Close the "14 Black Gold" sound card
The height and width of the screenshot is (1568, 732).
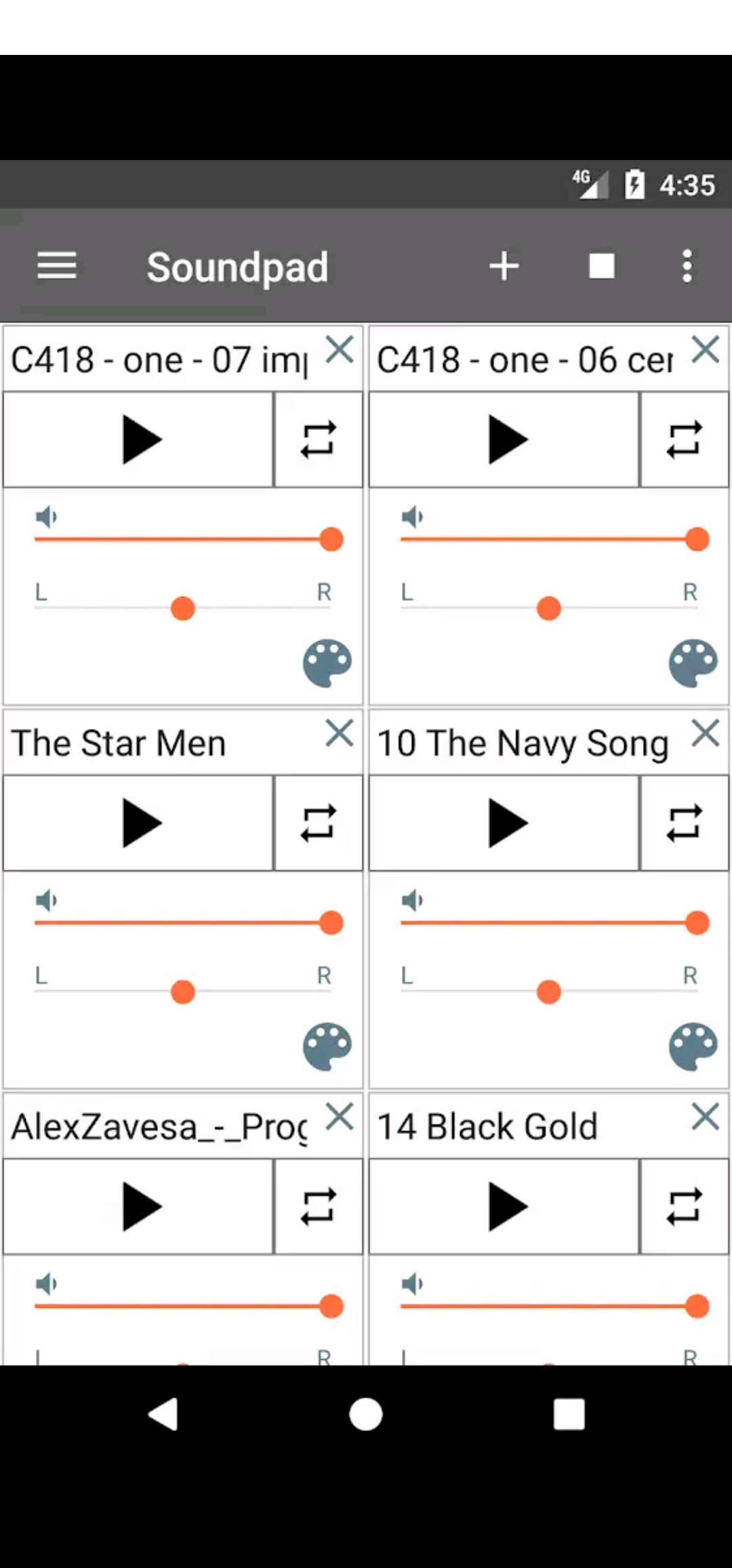click(705, 1117)
